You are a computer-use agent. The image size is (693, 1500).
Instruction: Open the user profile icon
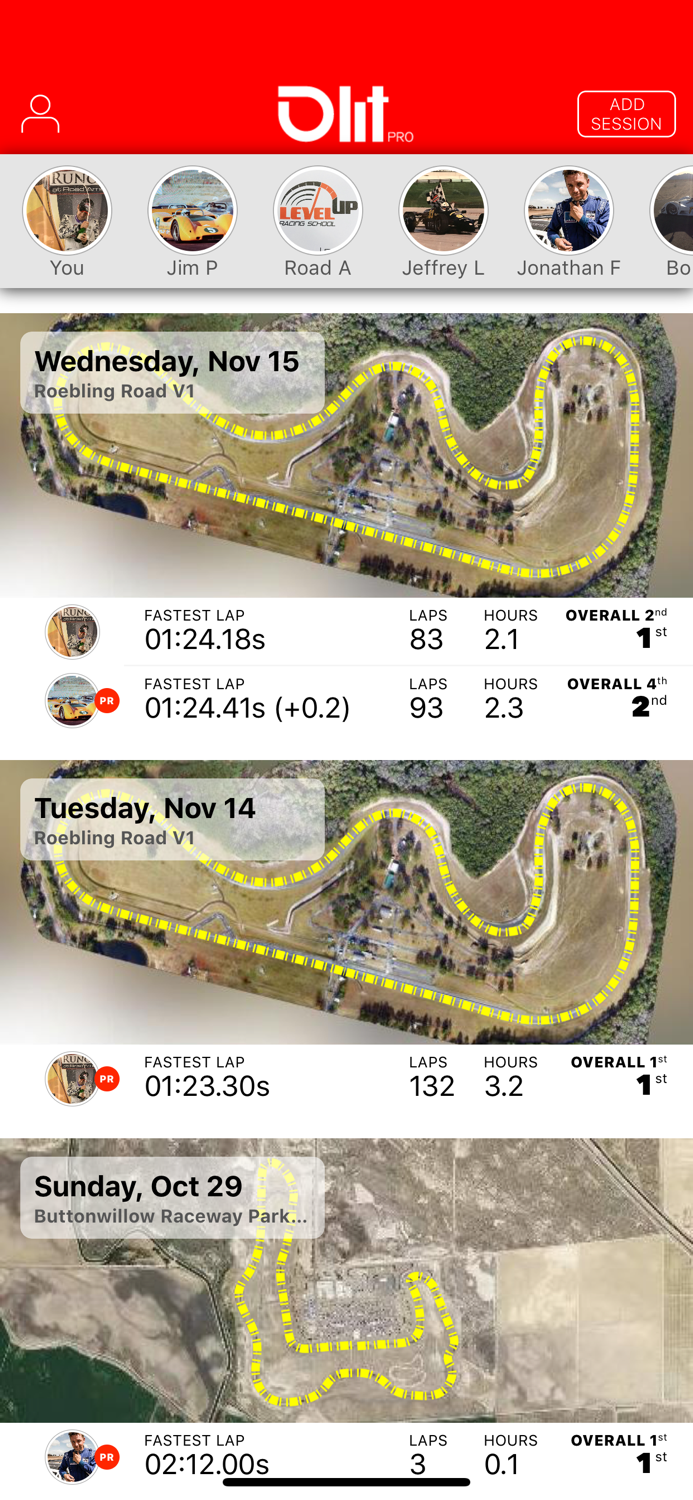(x=40, y=114)
